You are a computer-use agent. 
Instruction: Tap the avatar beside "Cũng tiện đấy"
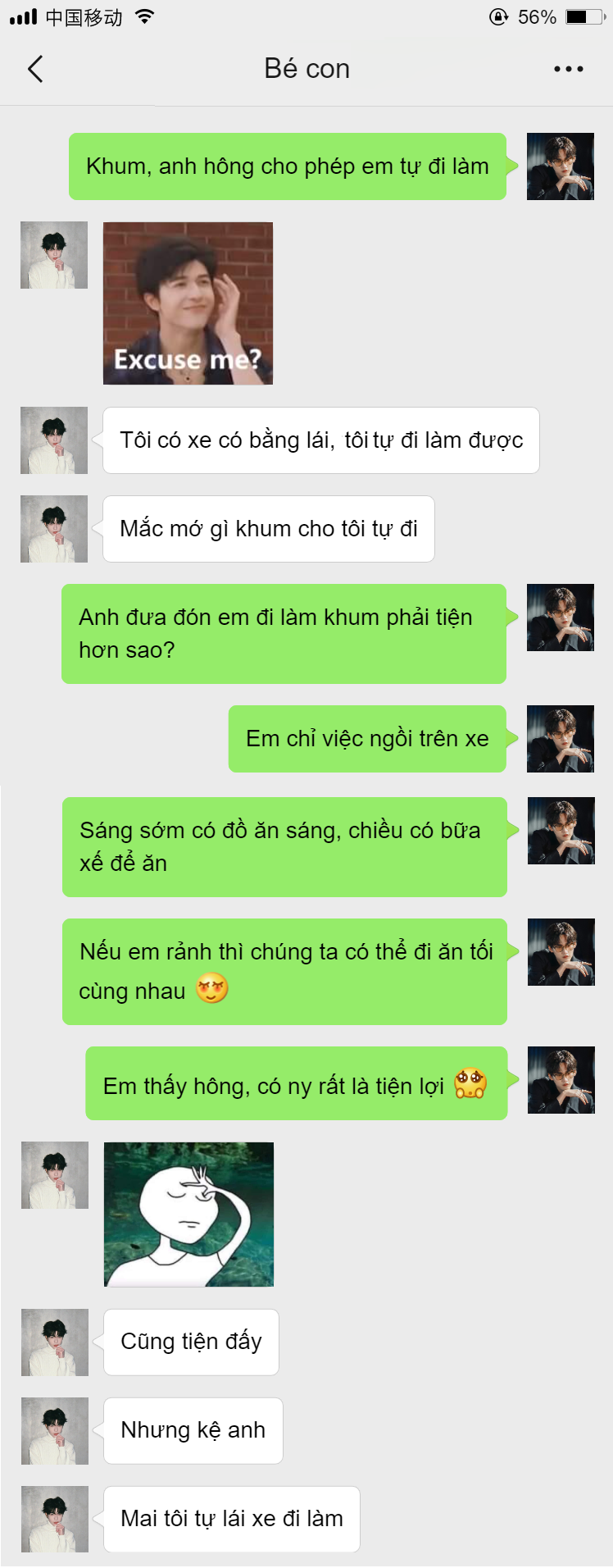[x=55, y=1342]
